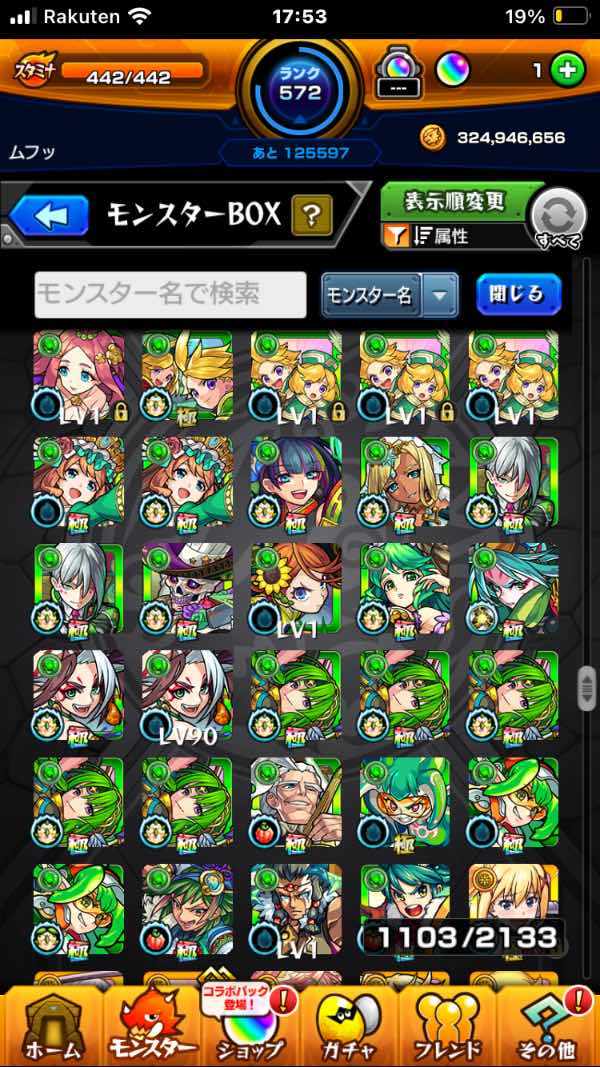Screen dimensions: 600x1067
Task: Tap the モンスター名で検索 search field
Action: [170, 295]
